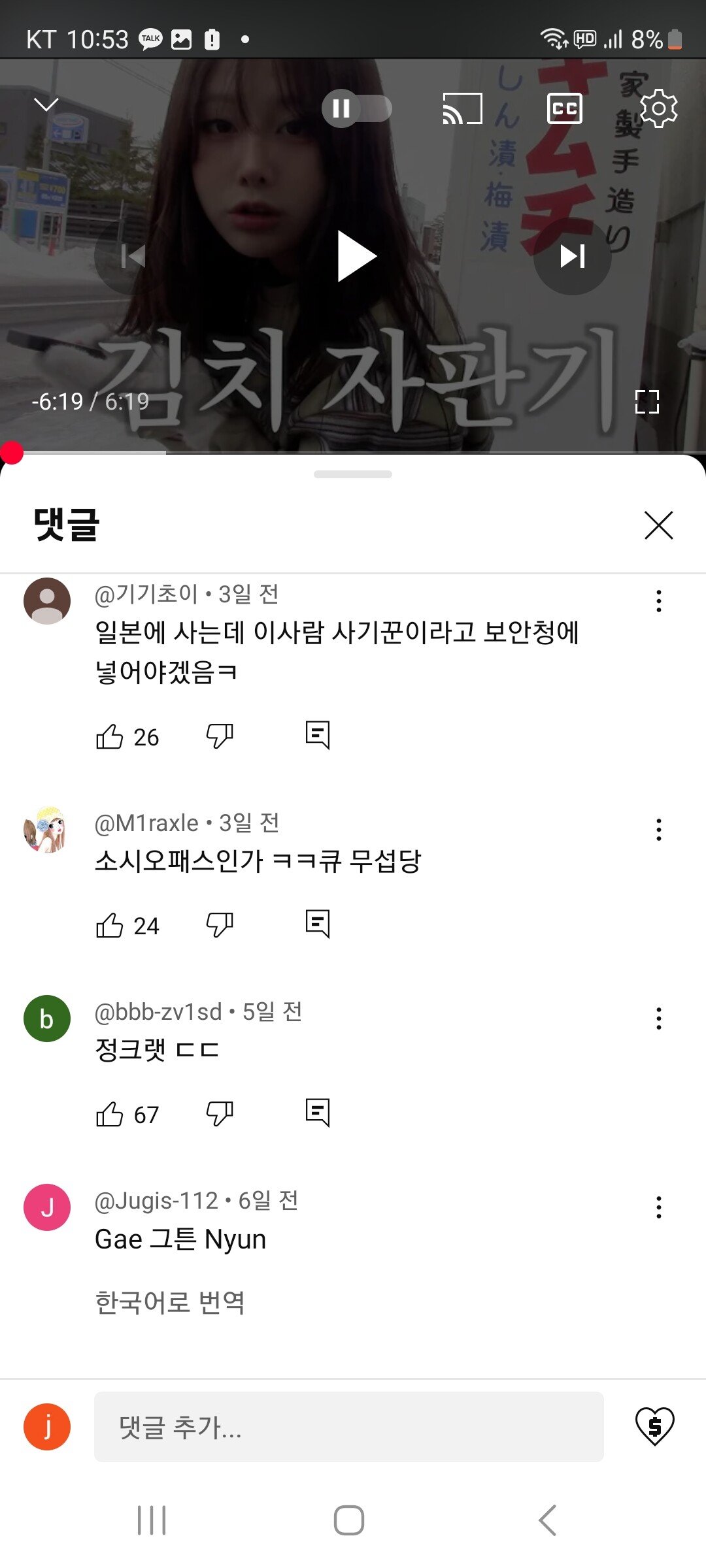Reply to the comment by @bbb-zv1sd
Image resolution: width=706 pixels, height=1568 pixels.
click(x=318, y=1113)
